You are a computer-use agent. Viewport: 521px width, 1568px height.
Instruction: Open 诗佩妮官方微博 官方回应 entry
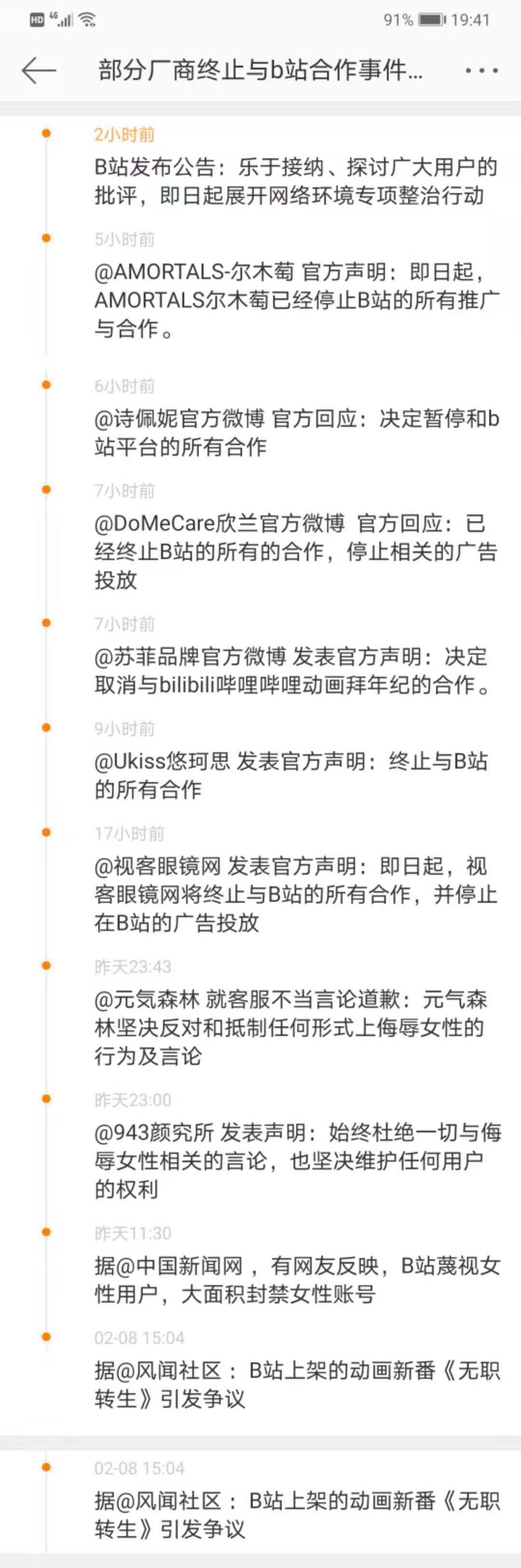click(x=295, y=433)
